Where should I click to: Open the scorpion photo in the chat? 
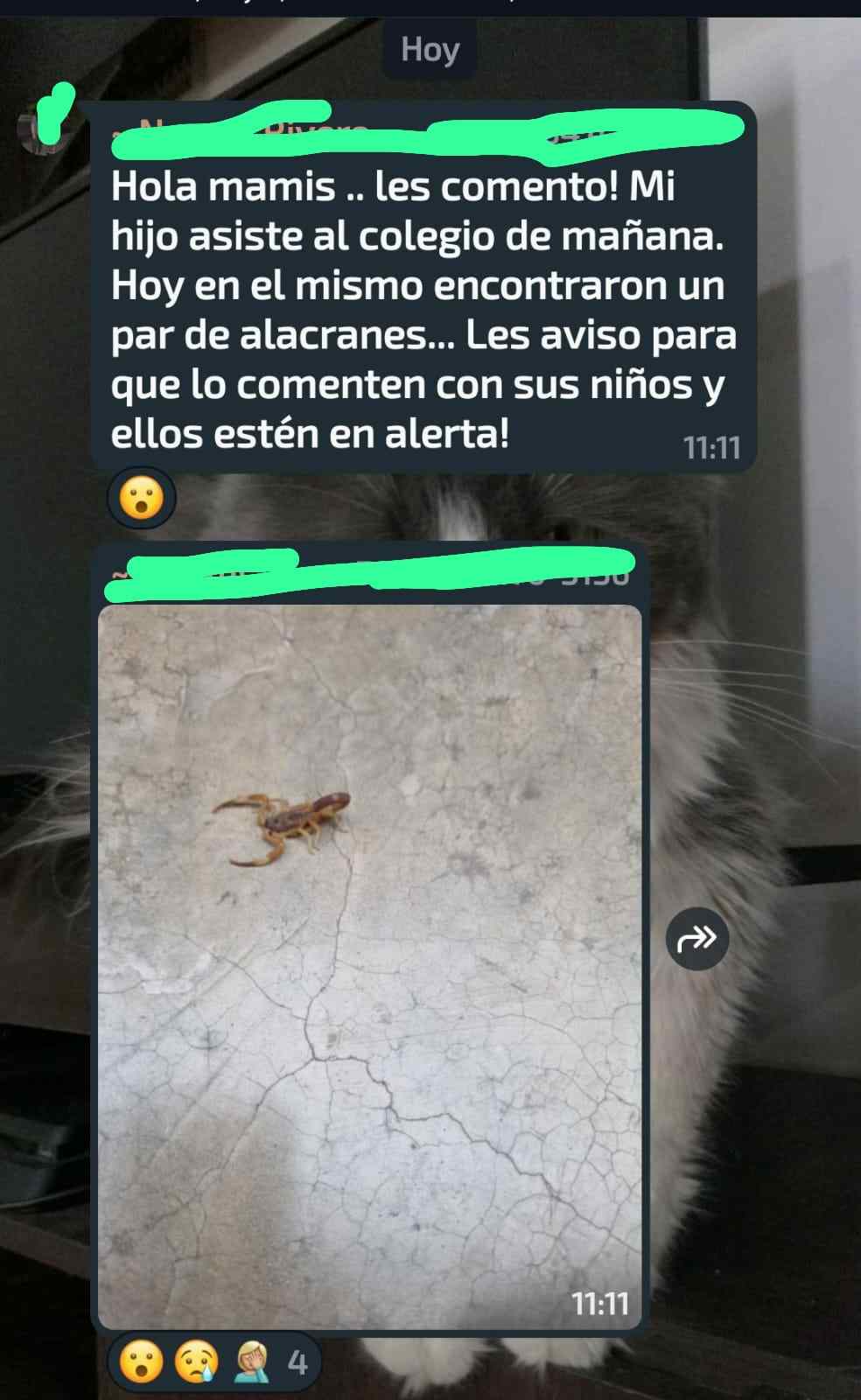(369, 962)
